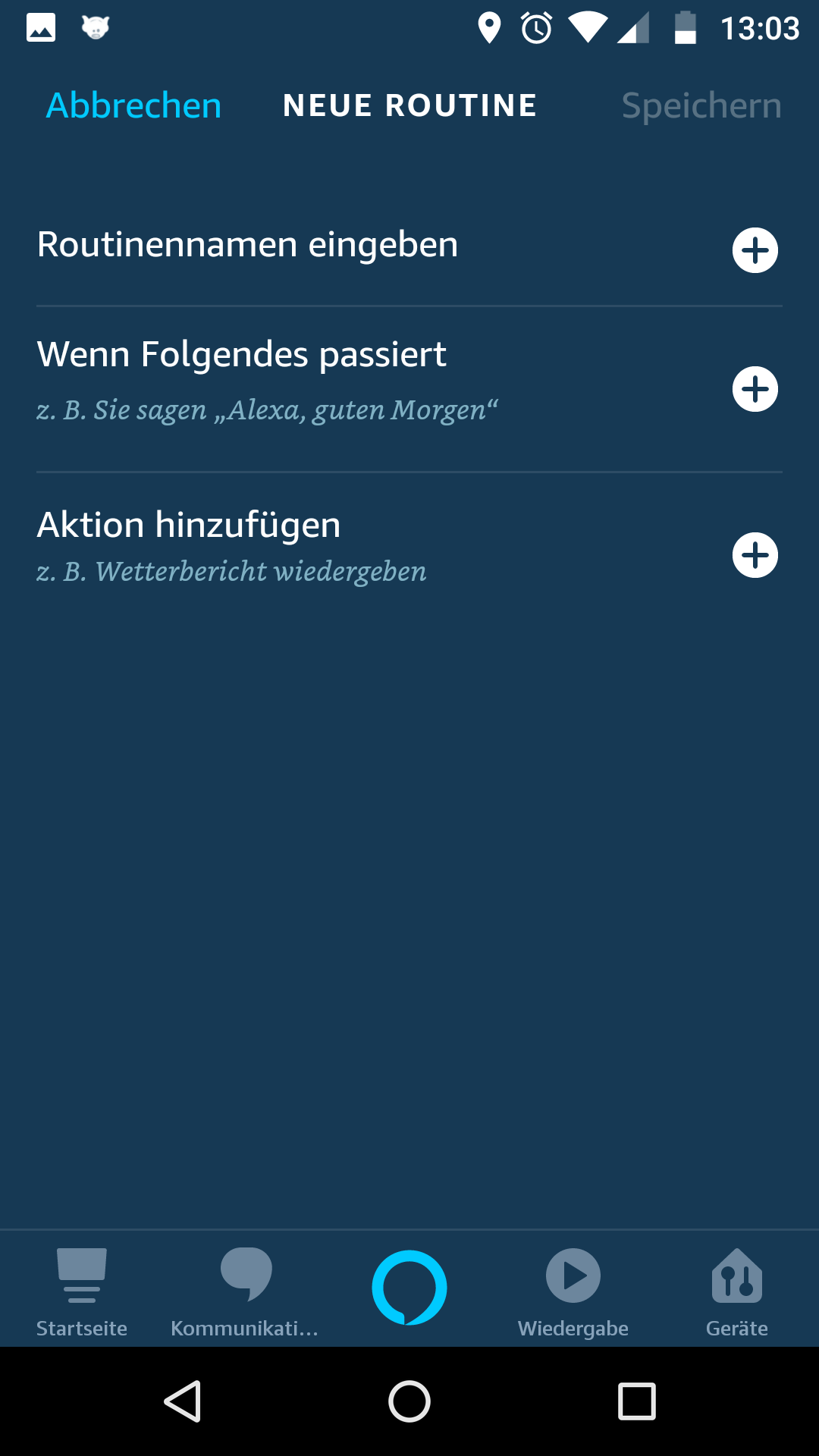Tap the Speichern button
The width and height of the screenshot is (819, 1456).
pos(701,105)
